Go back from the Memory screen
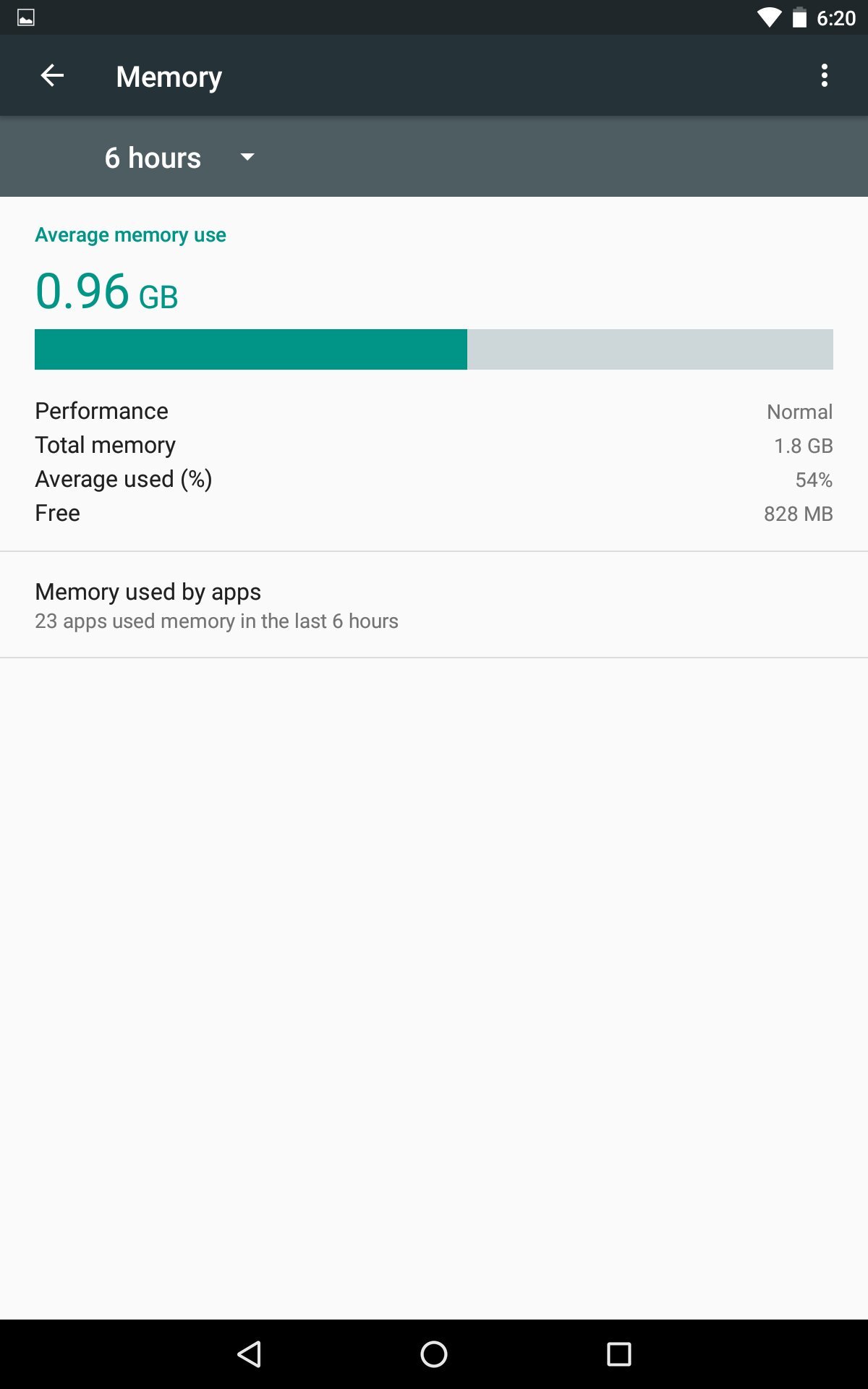The image size is (868, 1389). pos(52,75)
